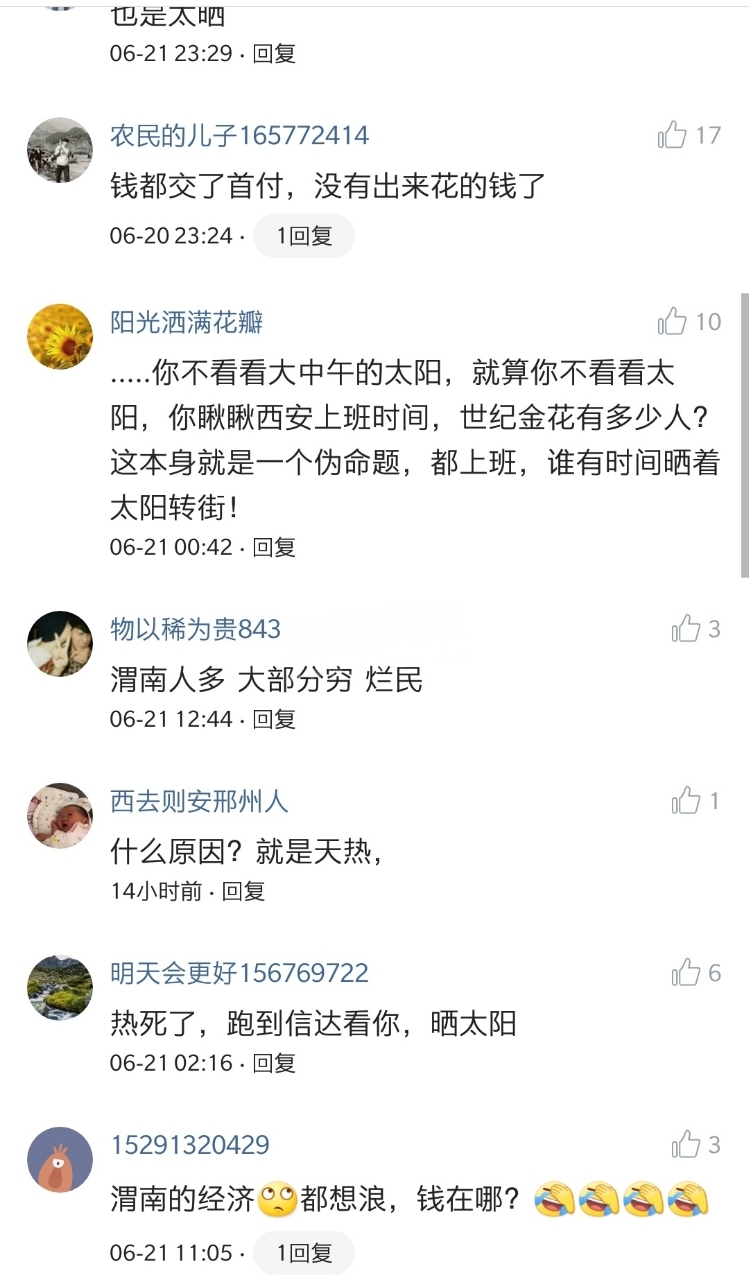Like 阳光洒满花瓣's comment
The image size is (749, 1280).
click(673, 321)
